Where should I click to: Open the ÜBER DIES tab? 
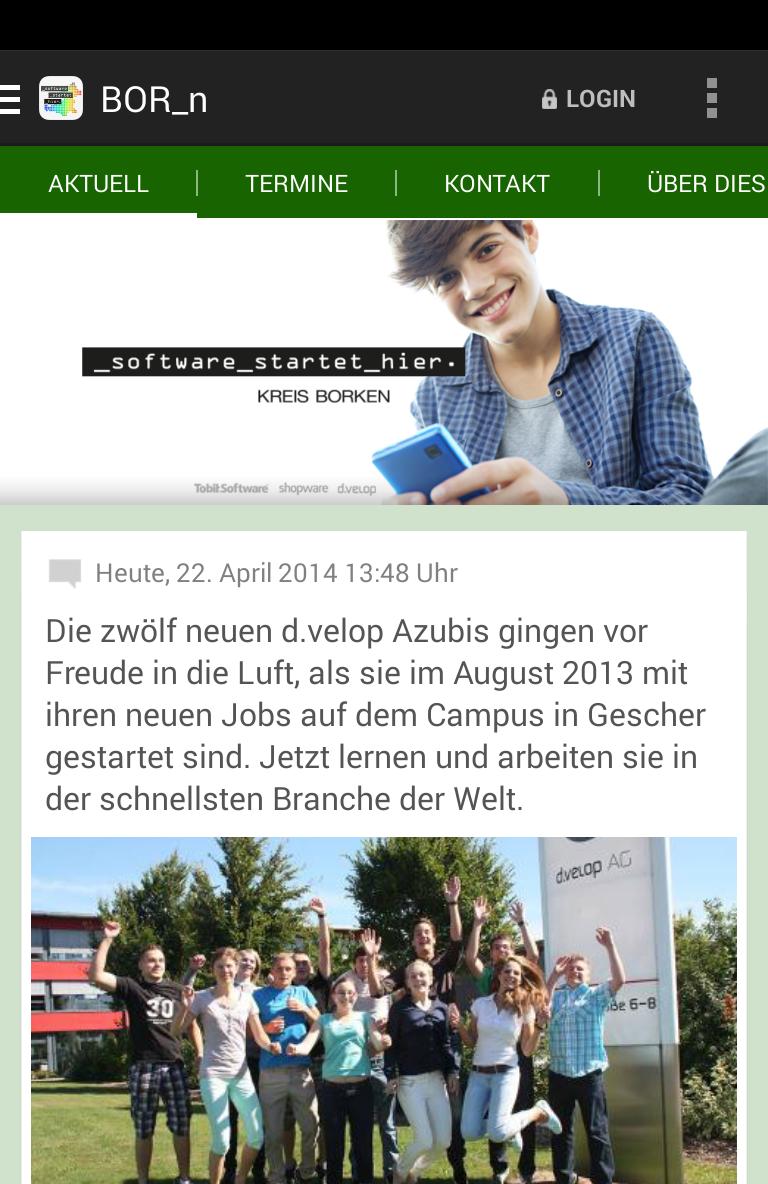click(x=704, y=183)
